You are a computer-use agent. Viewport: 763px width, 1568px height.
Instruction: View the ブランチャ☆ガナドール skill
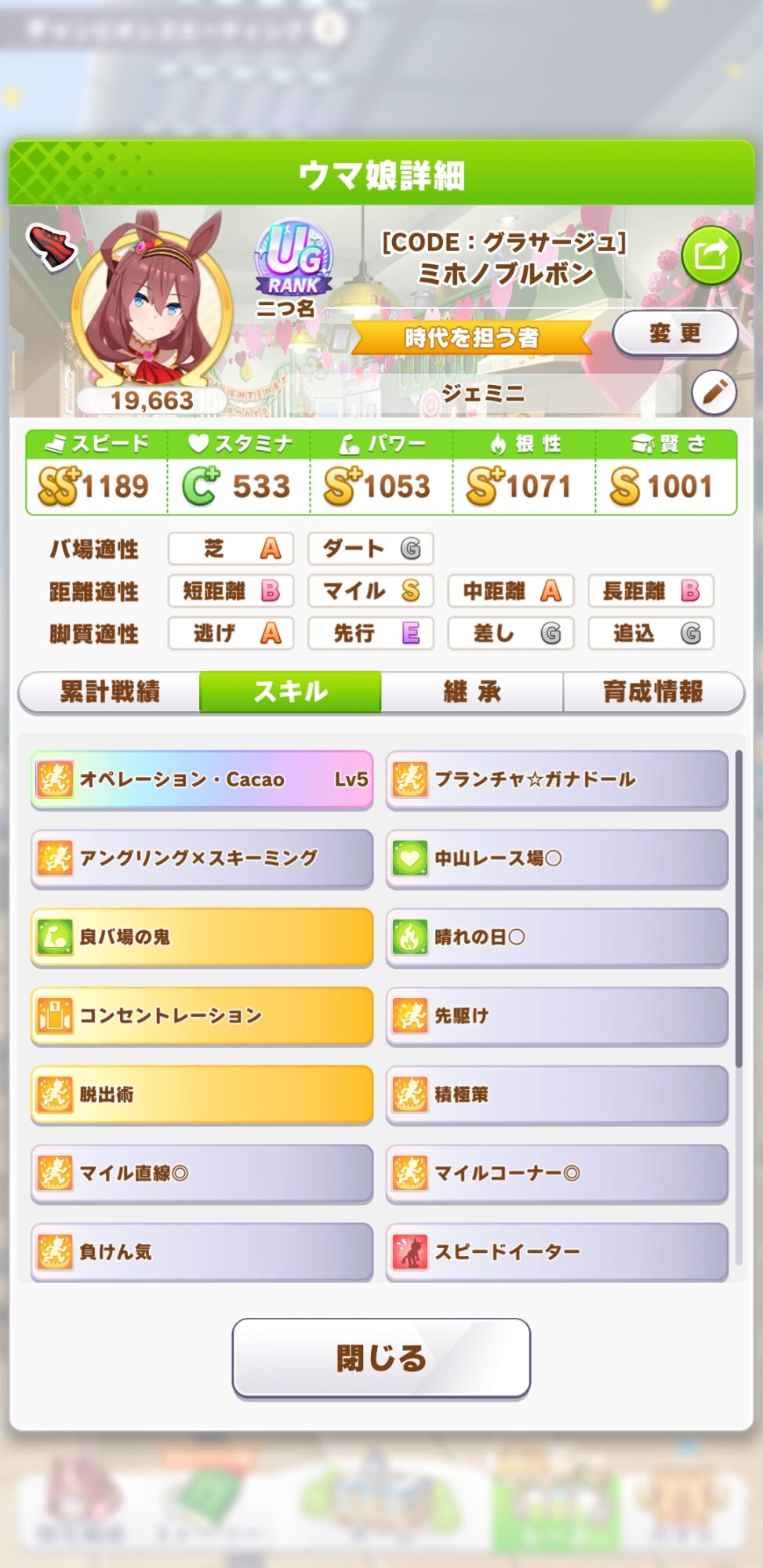(557, 779)
